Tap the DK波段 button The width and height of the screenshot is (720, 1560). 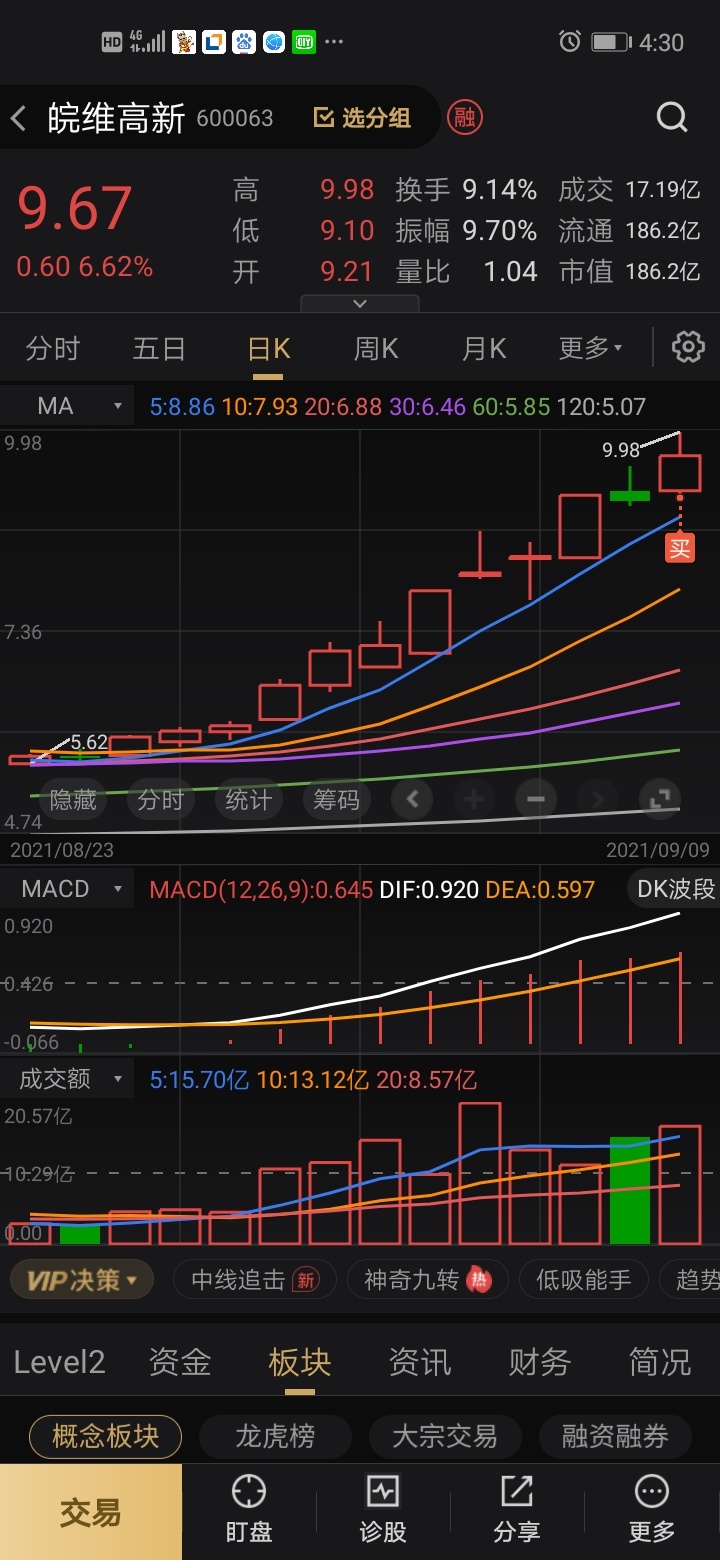[676, 889]
